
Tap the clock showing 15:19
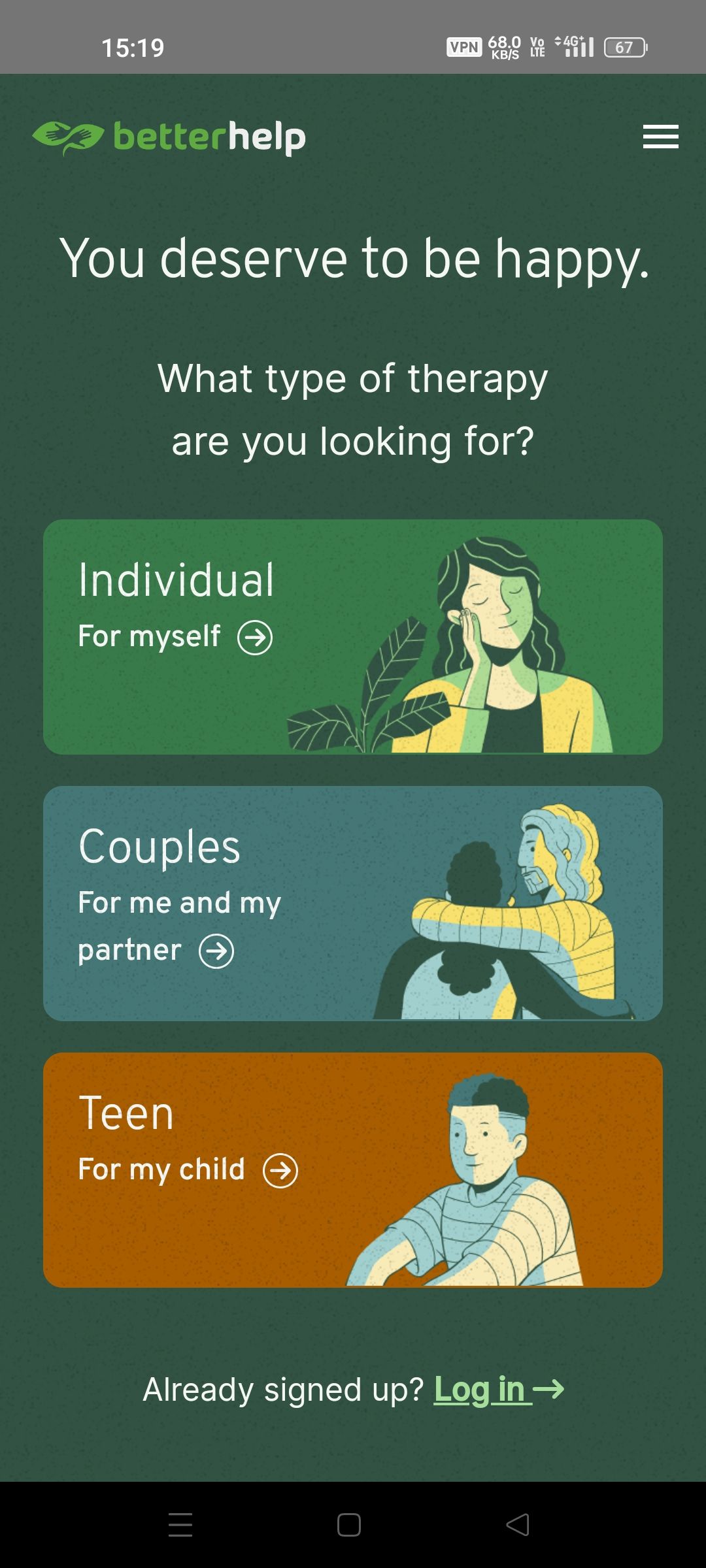134,47
